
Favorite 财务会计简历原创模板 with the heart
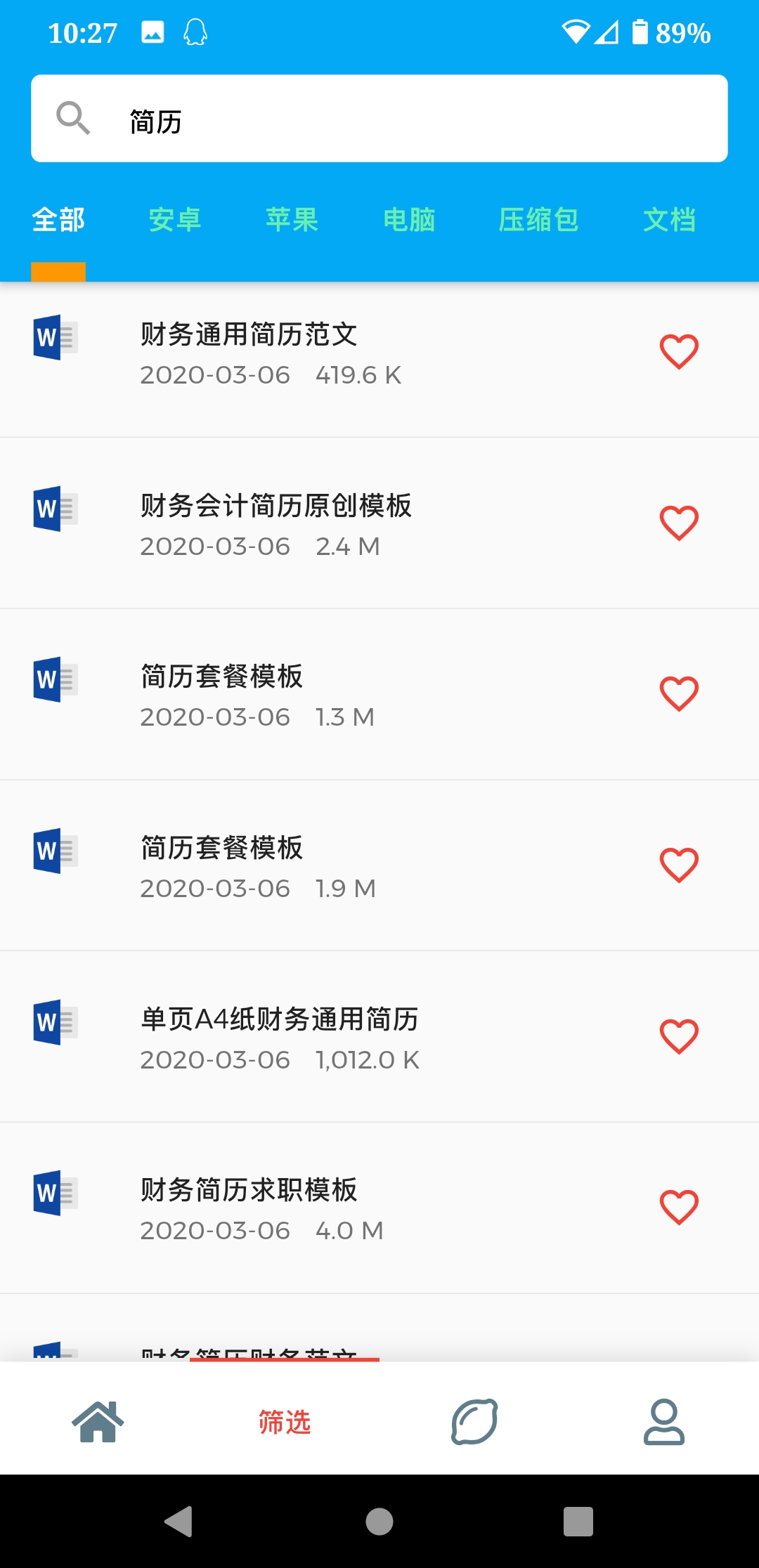(679, 523)
